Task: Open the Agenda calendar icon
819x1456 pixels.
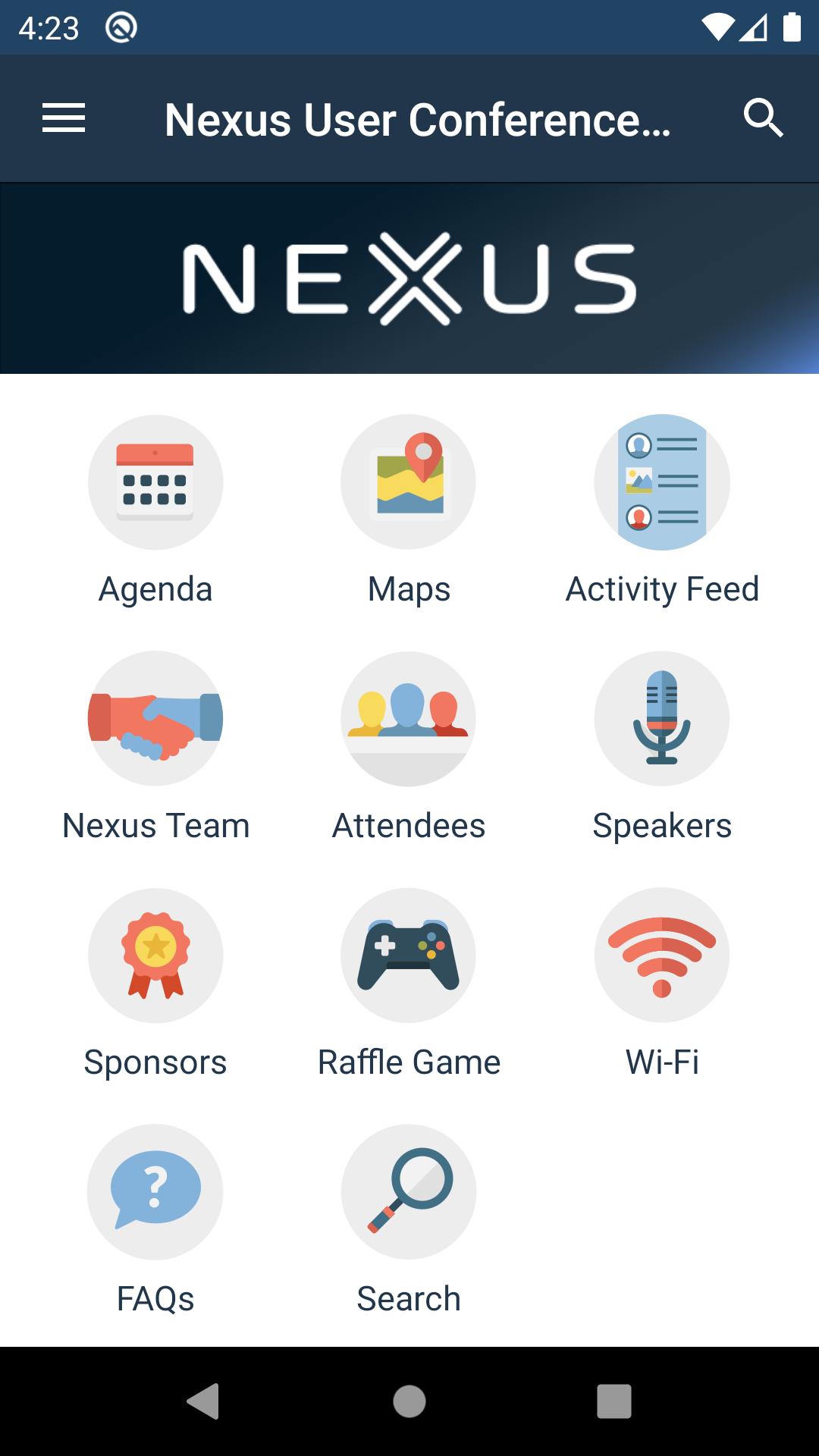Action: (x=155, y=482)
